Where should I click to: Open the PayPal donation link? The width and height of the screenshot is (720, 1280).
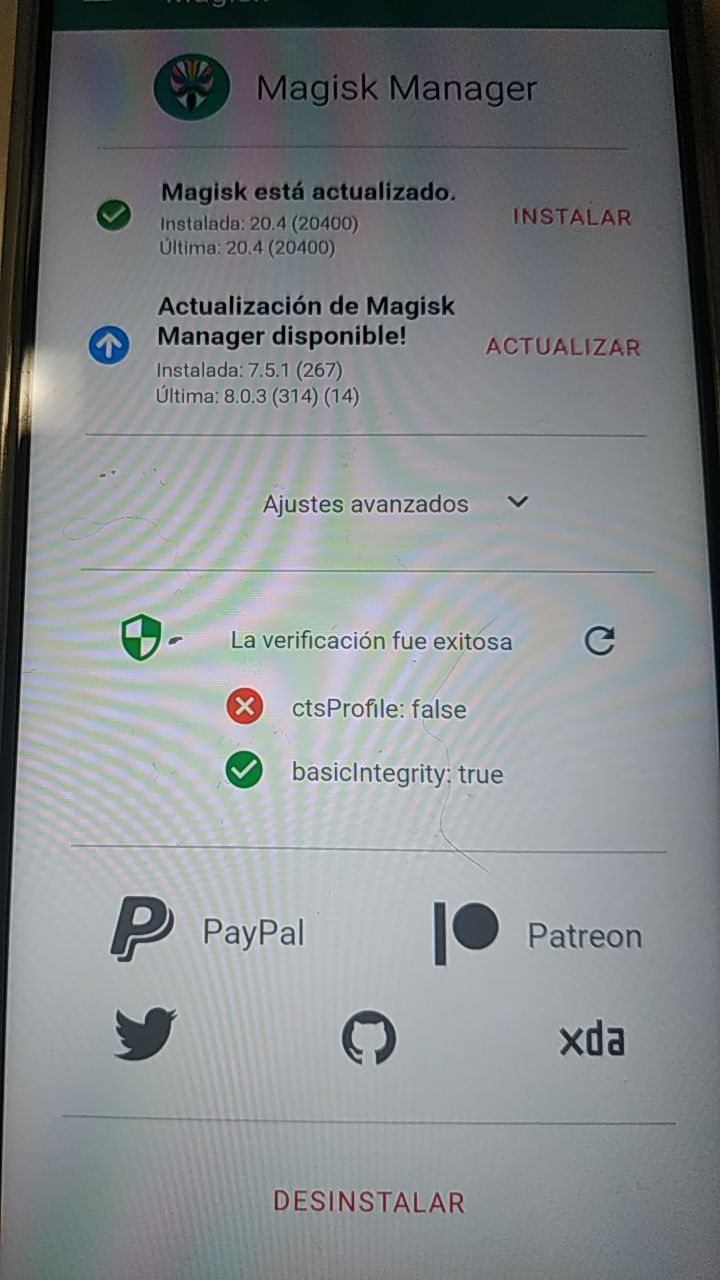pos(207,931)
